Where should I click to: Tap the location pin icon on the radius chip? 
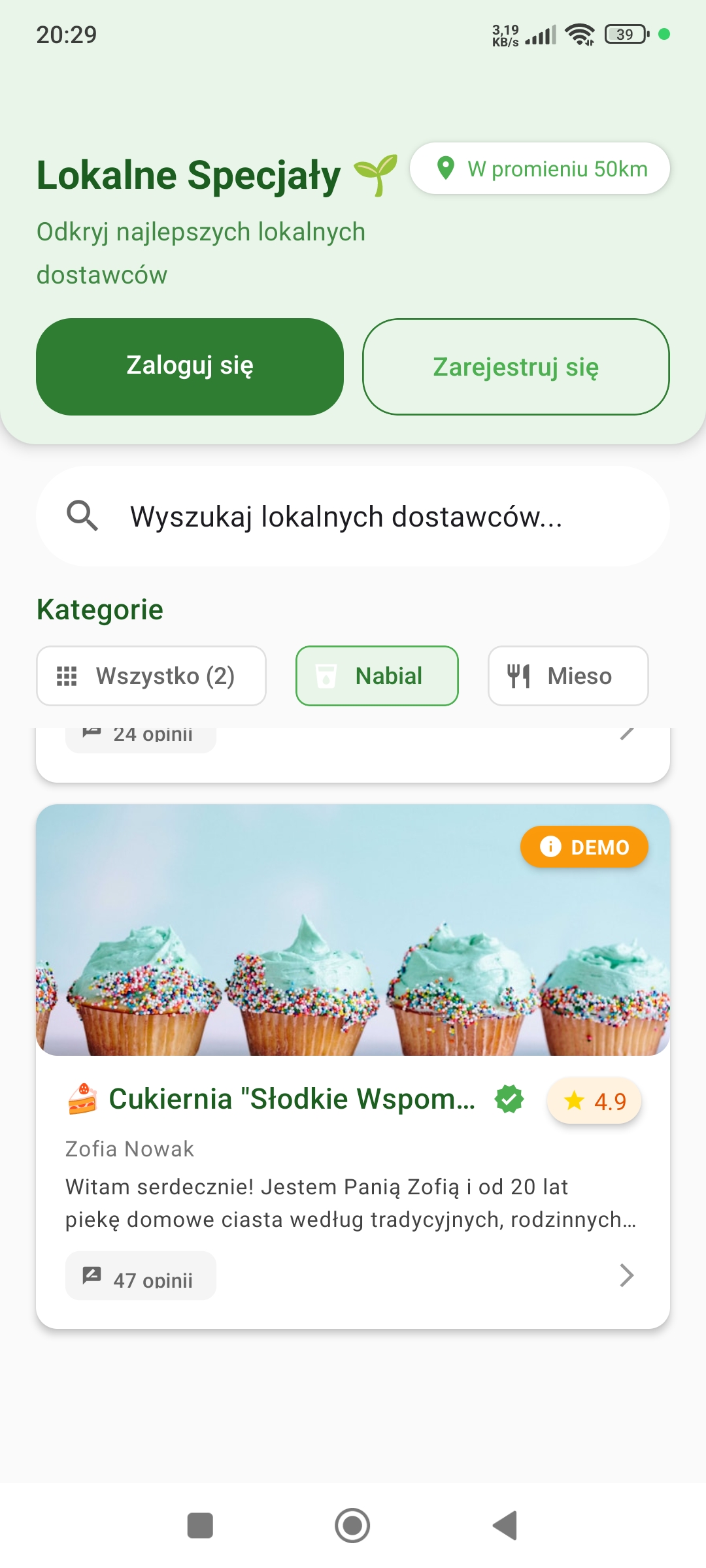click(445, 169)
